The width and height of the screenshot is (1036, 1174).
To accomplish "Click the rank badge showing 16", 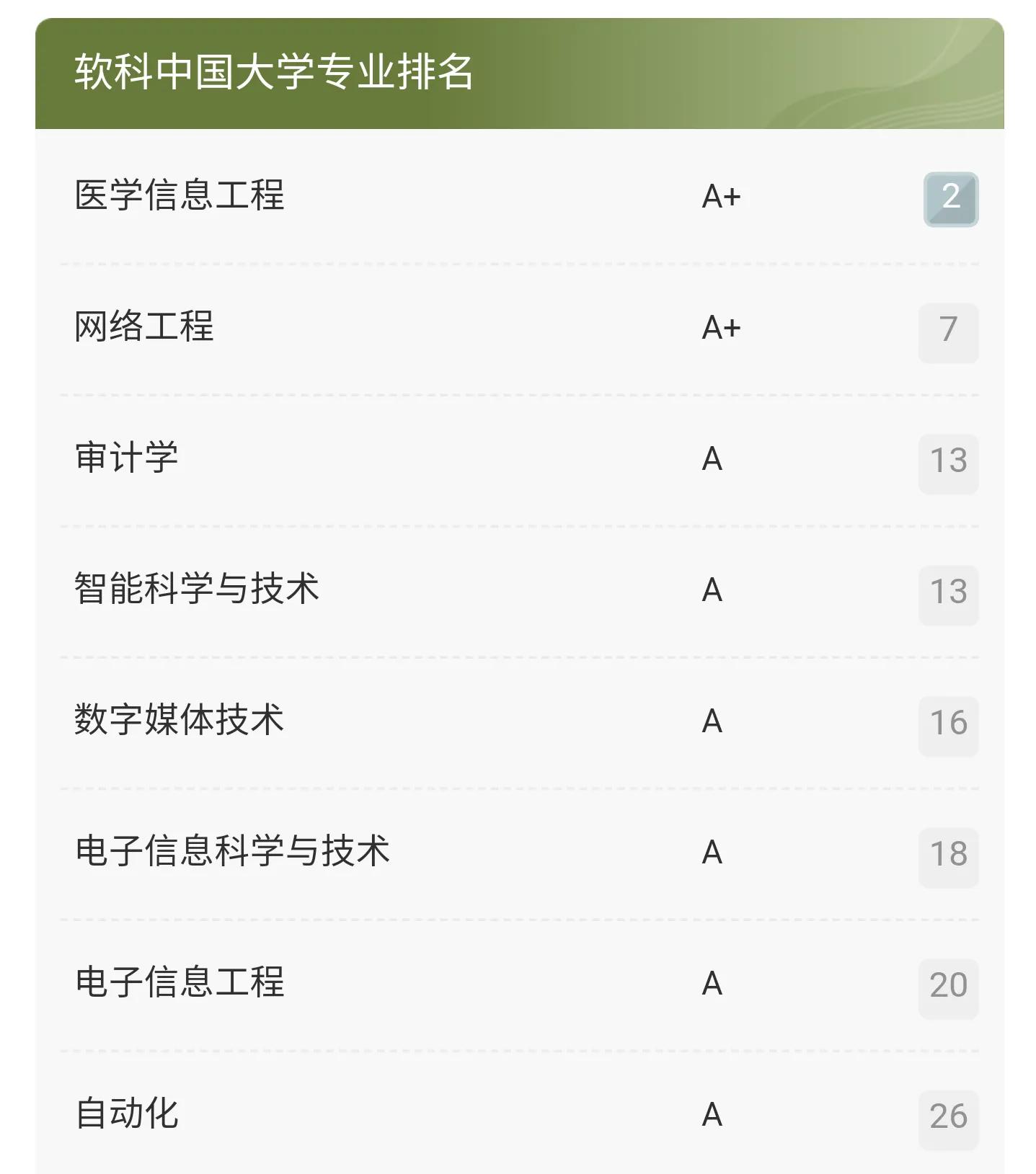I will (x=949, y=723).
